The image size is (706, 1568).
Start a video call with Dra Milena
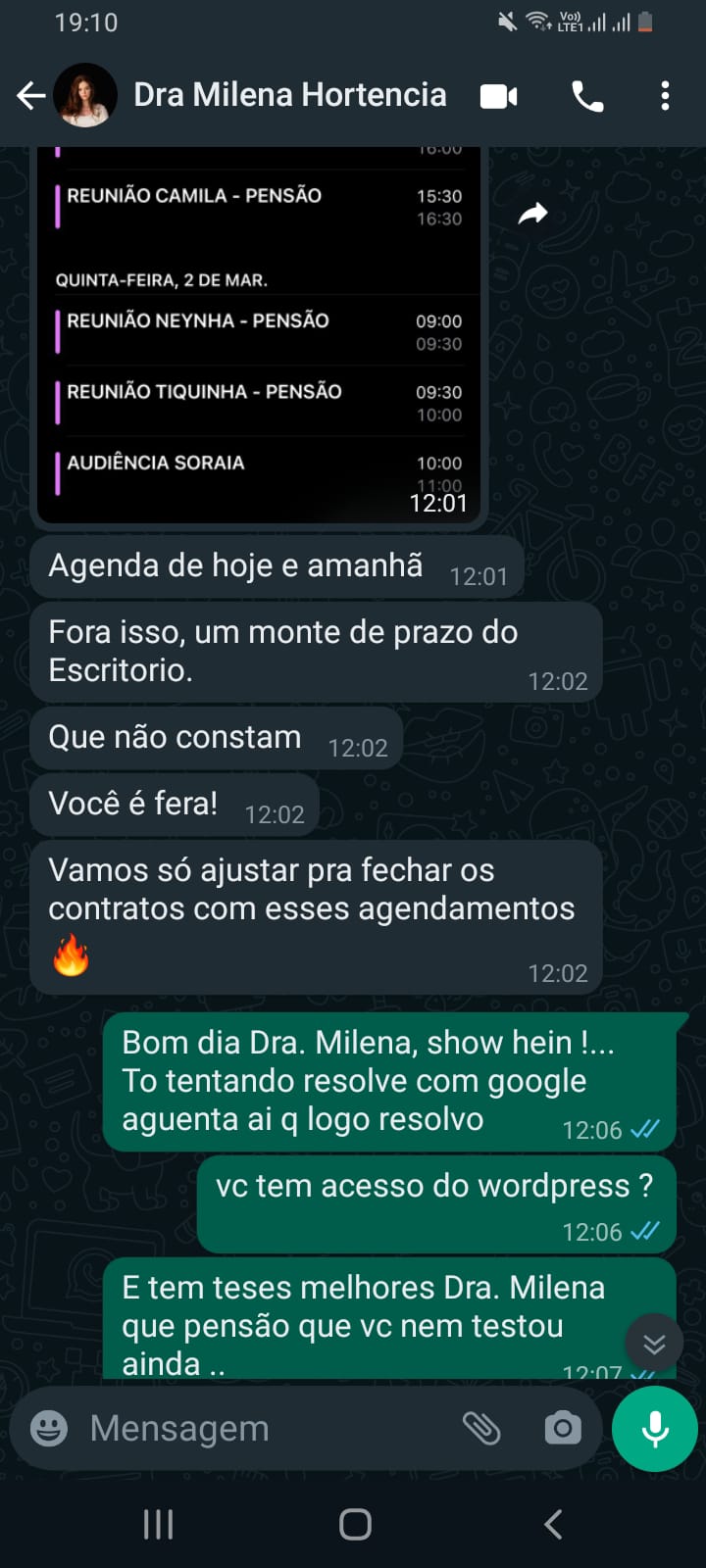click(499, 96)
